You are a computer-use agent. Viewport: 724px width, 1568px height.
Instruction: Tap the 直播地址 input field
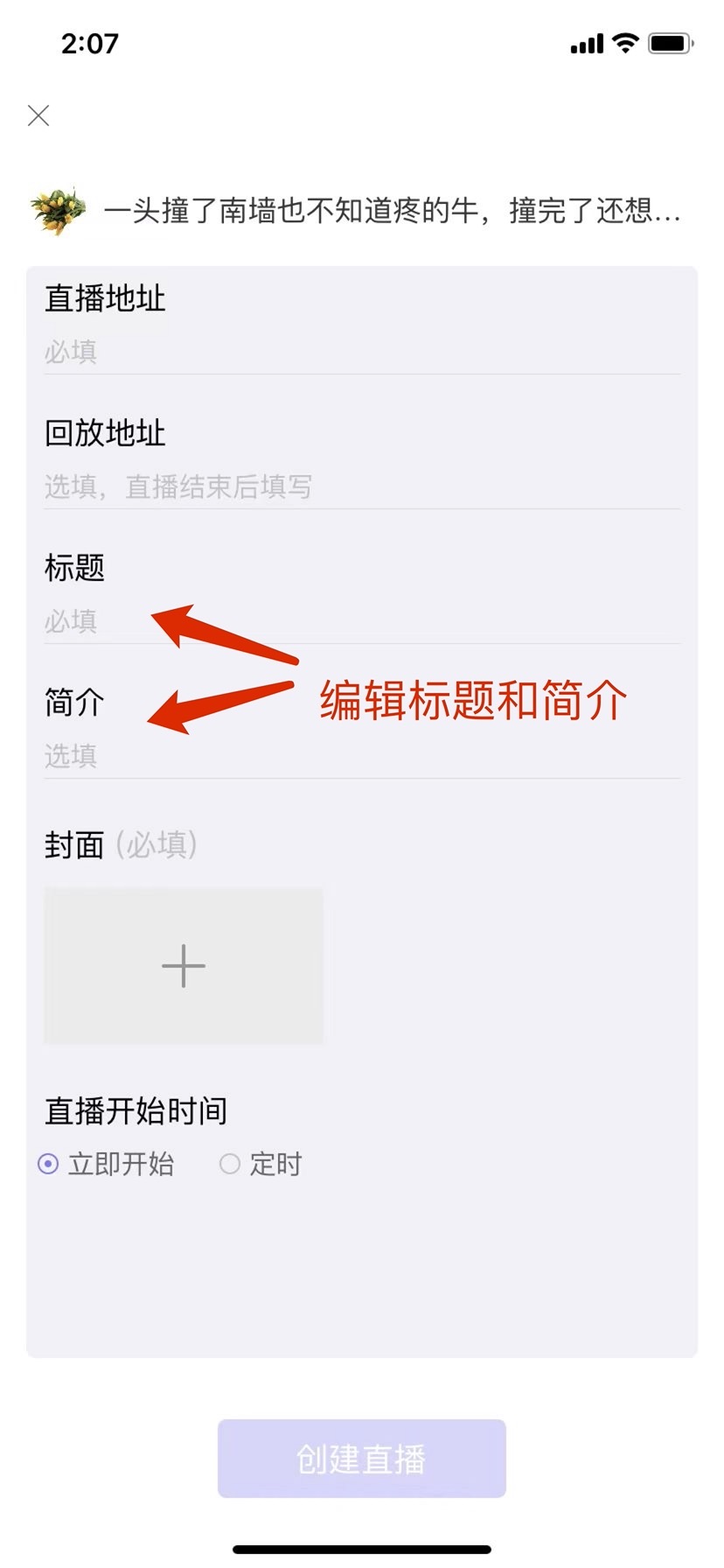point(362,352)
